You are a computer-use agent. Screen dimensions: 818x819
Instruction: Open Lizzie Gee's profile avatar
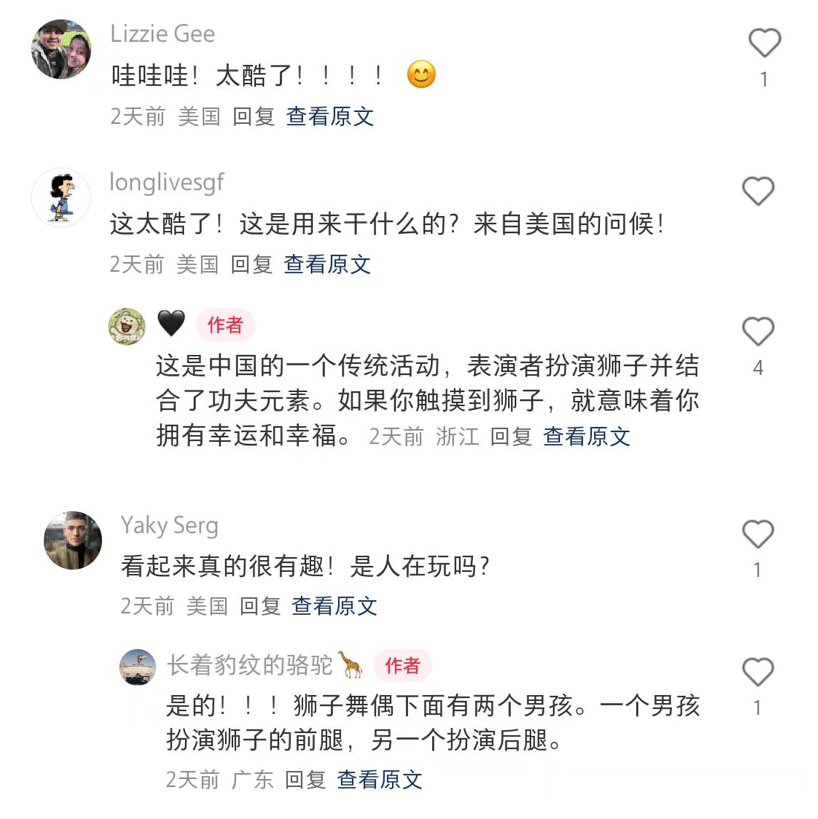pyautogui.click(x=61, y=48)
